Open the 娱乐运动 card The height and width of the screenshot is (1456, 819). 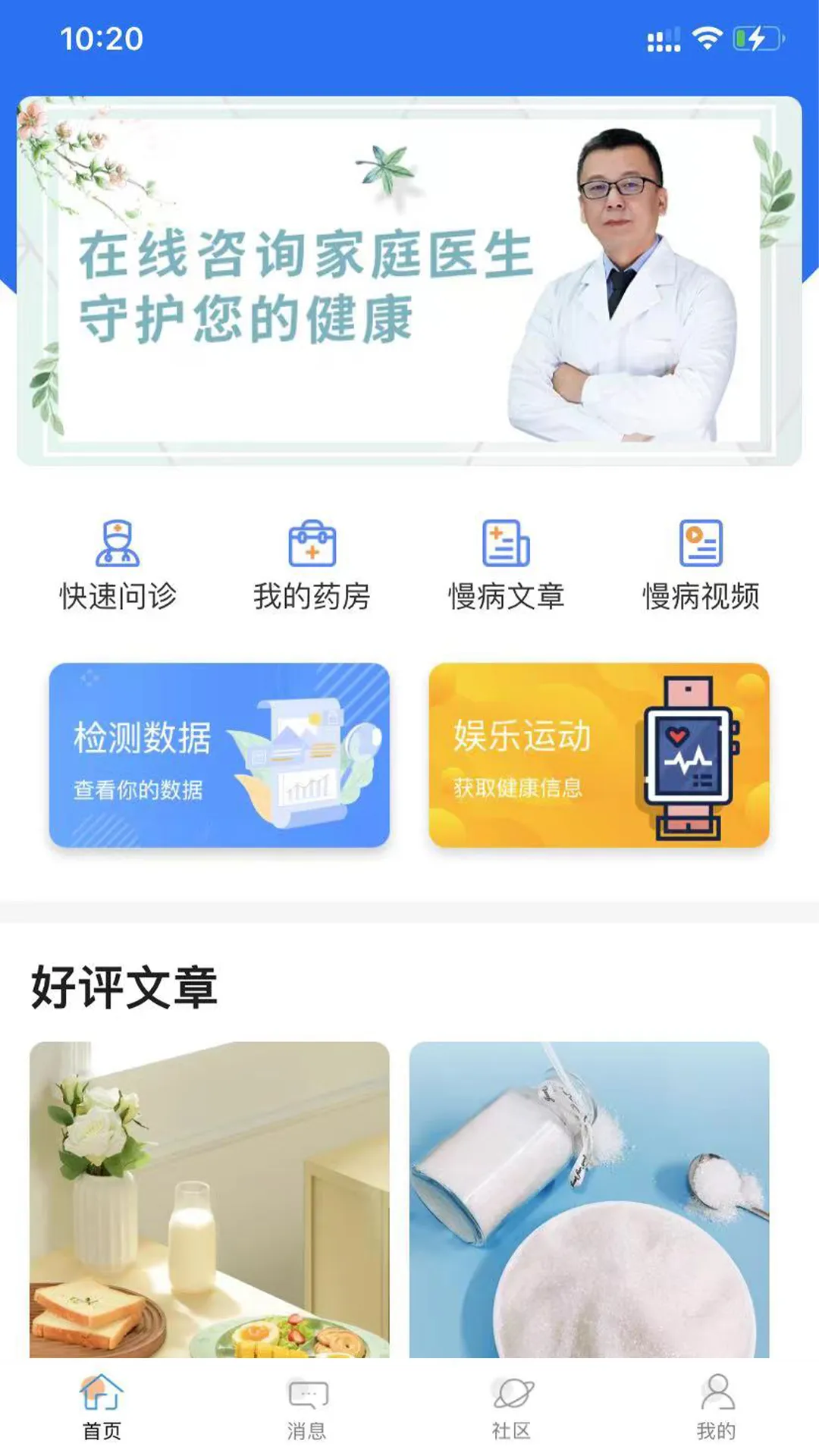[599, 755]
